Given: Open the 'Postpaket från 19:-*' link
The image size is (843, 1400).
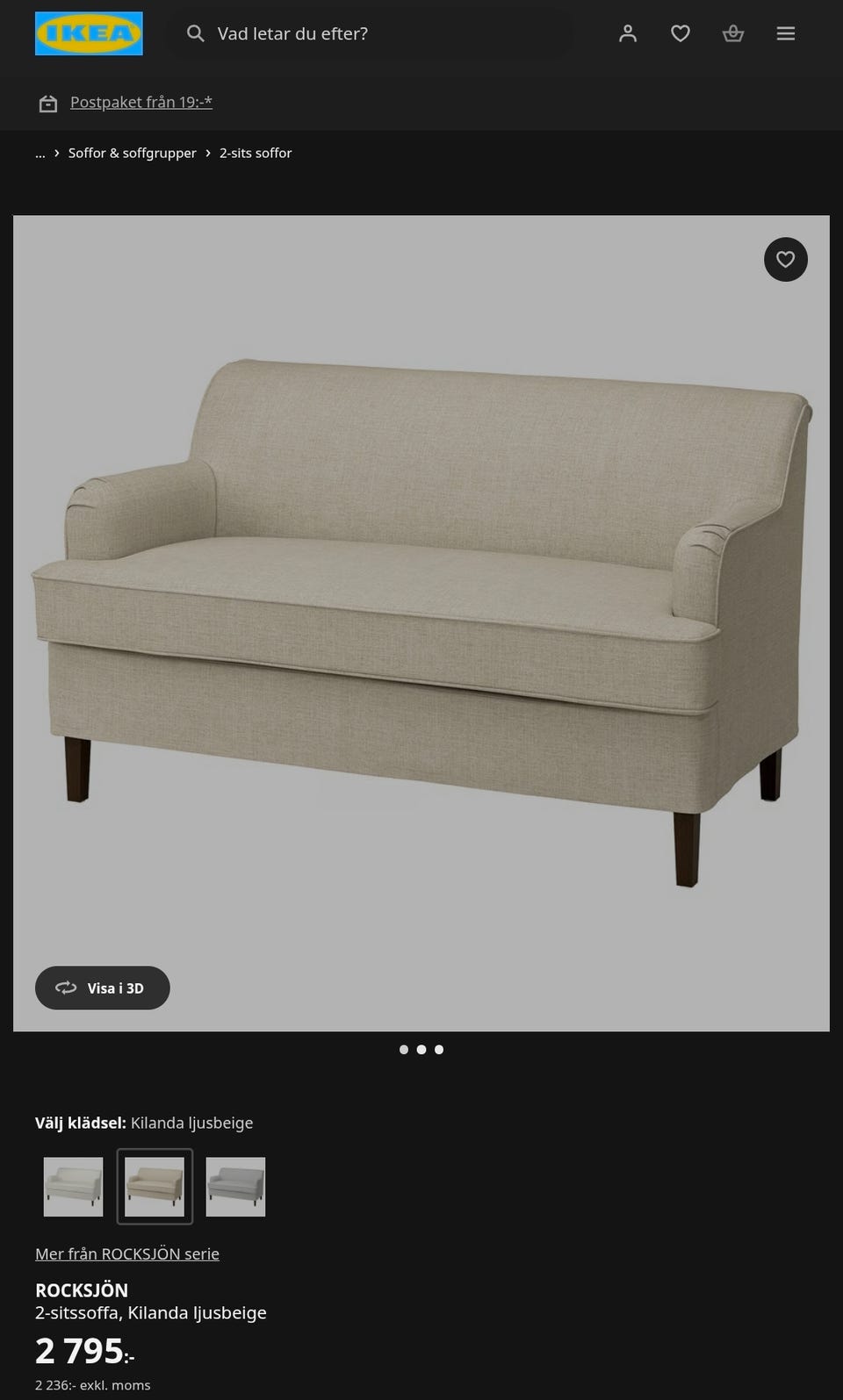Looking at the screenshot, I should [141, 102].
